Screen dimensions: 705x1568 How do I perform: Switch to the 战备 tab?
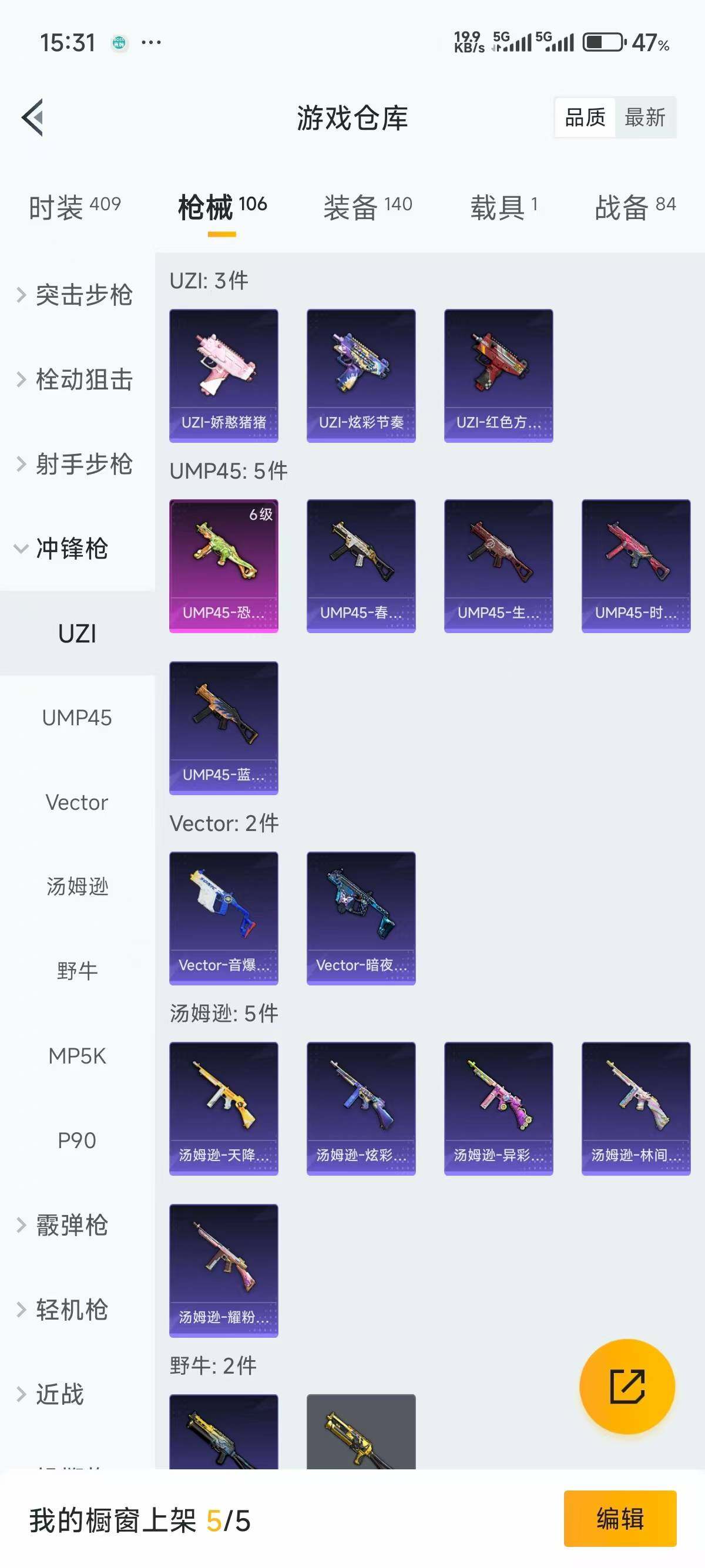pyautogui.click(x=635, y=207)
